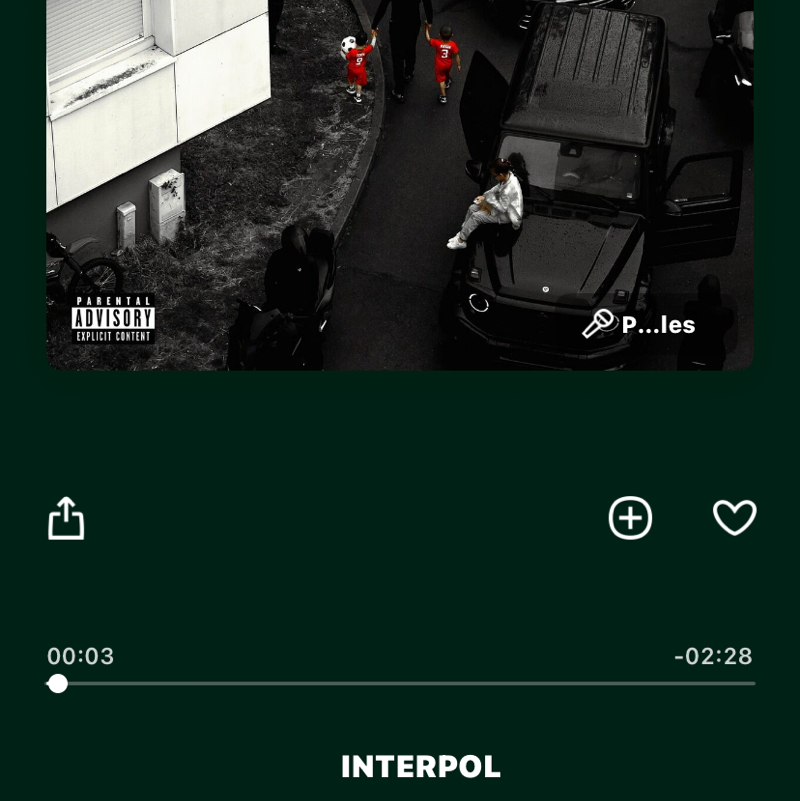Open lyrics via the microphone button
The width and height of the screenshot is (800, 801).
tap(640, 324)
